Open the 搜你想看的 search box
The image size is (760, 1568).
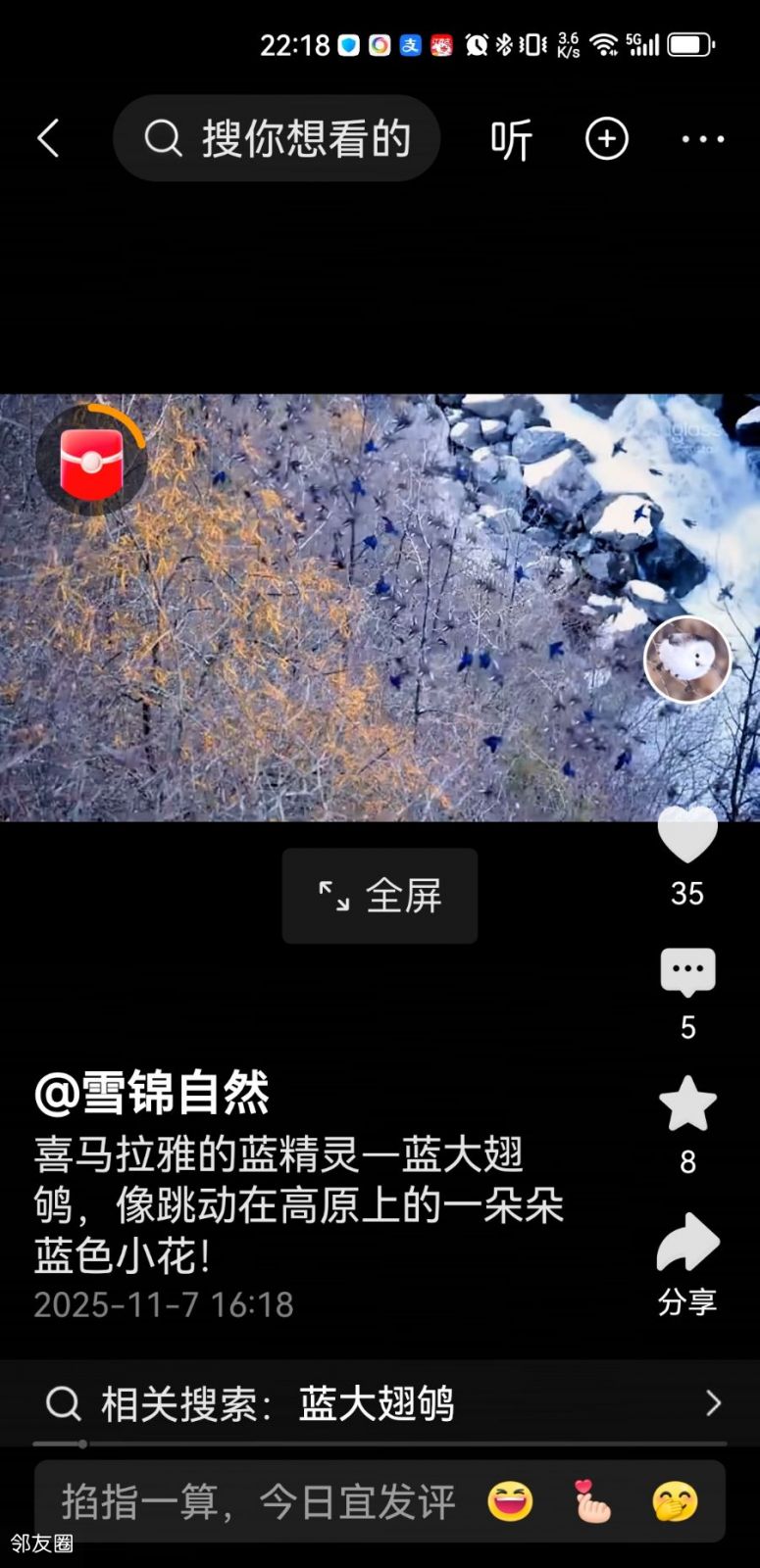tap(277, 138)
